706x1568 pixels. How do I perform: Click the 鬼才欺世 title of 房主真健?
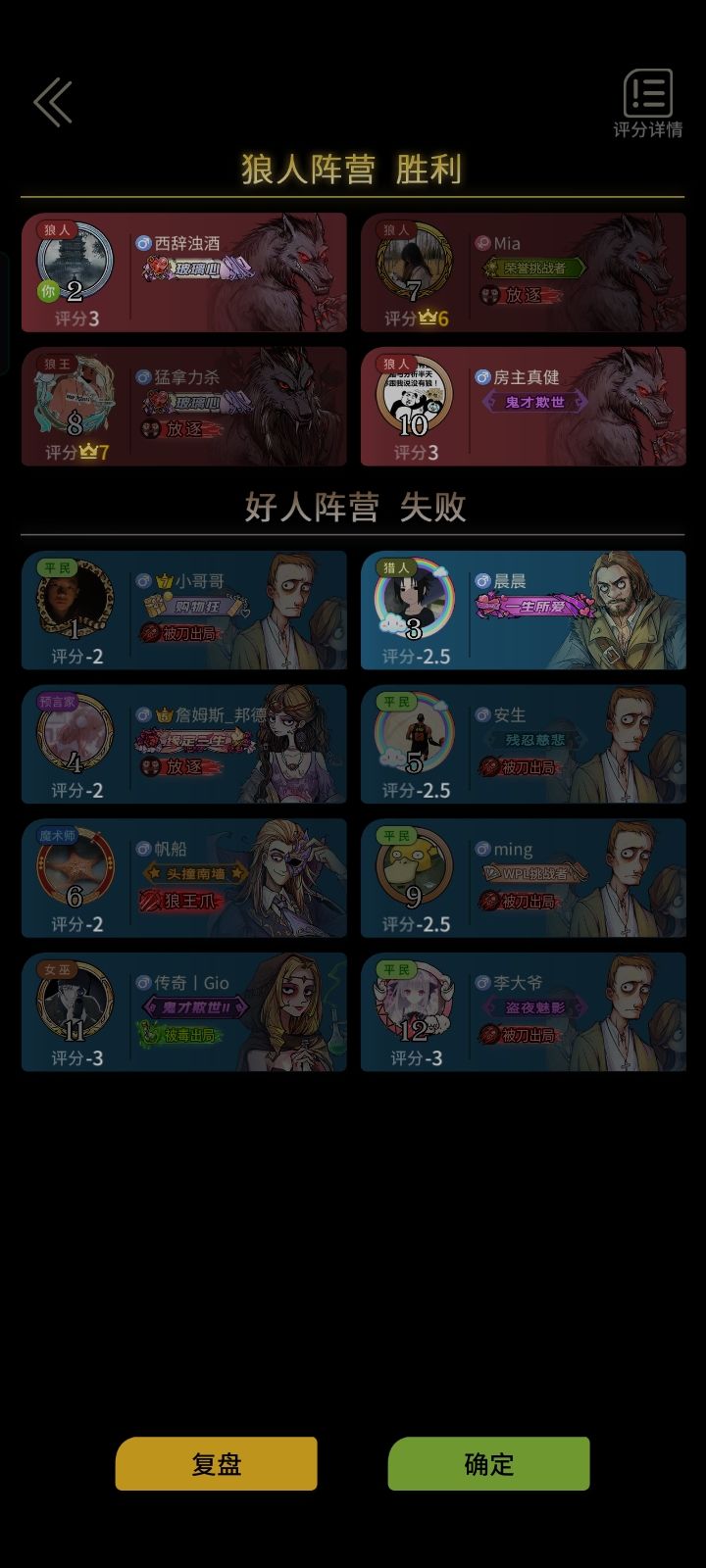(534, 401)
